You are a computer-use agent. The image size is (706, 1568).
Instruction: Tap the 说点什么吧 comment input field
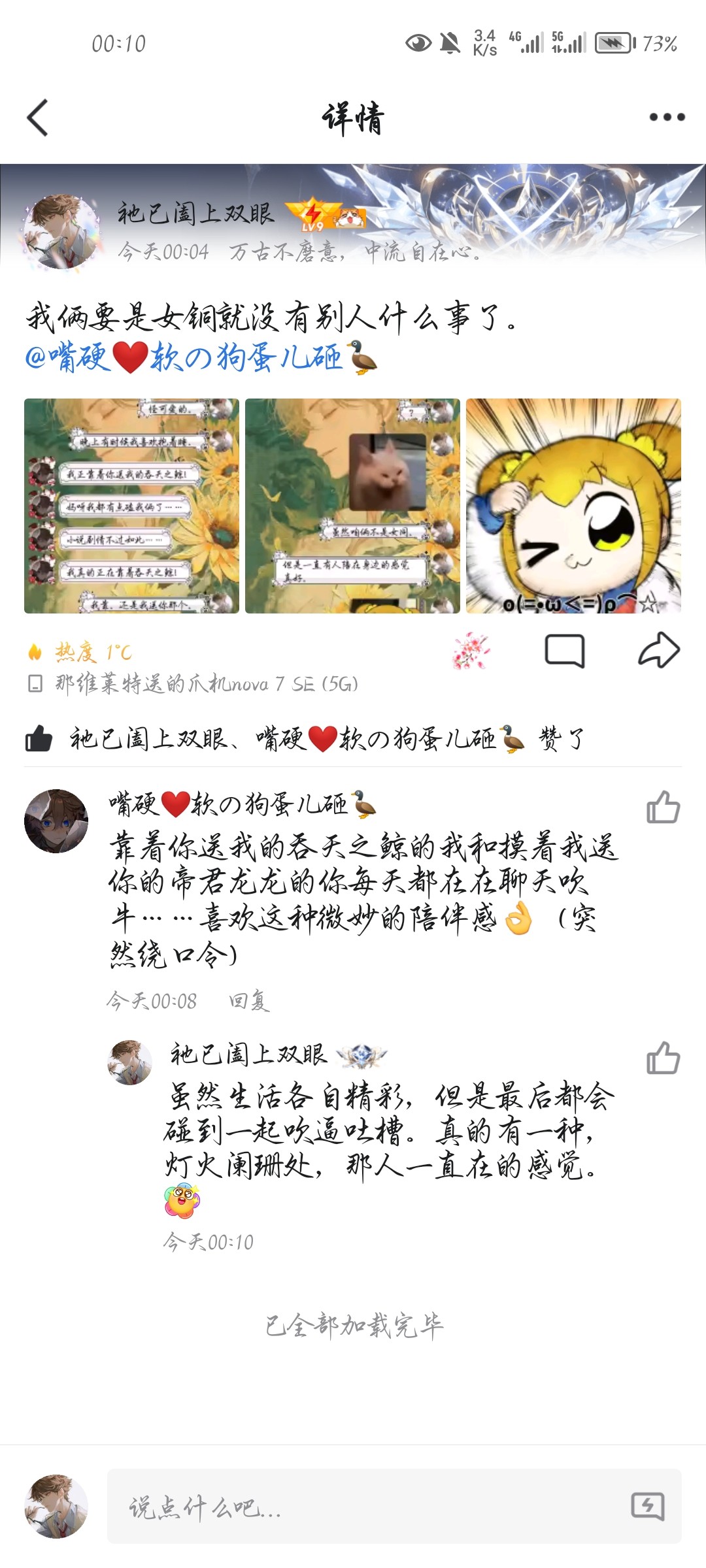click(366, 1507)
